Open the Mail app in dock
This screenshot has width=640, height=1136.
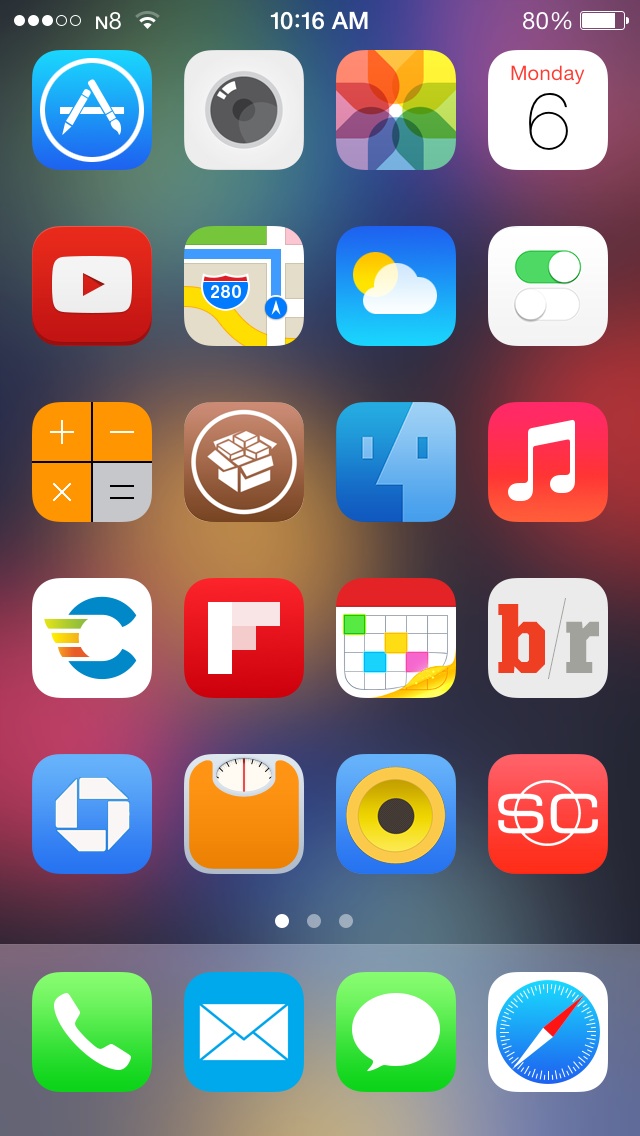point(244,1032)
